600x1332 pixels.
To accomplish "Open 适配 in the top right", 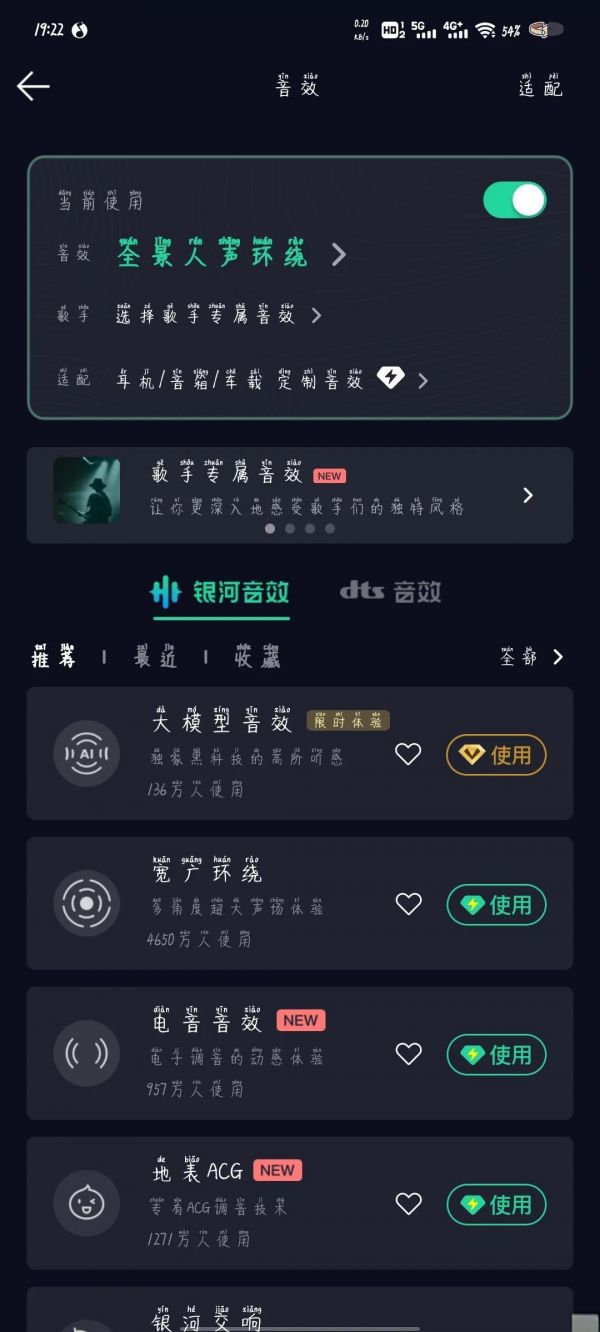I will click(540, 87).
